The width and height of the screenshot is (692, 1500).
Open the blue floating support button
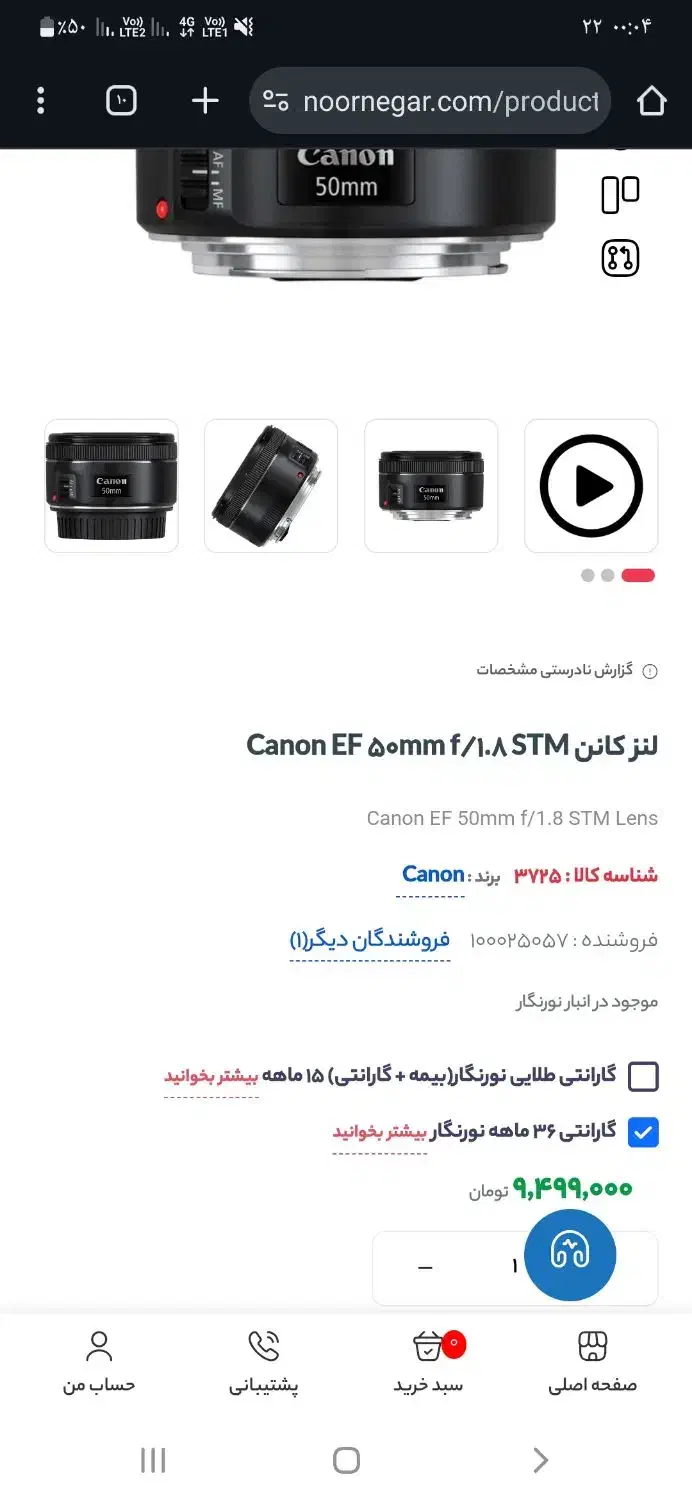point(570,1254)
